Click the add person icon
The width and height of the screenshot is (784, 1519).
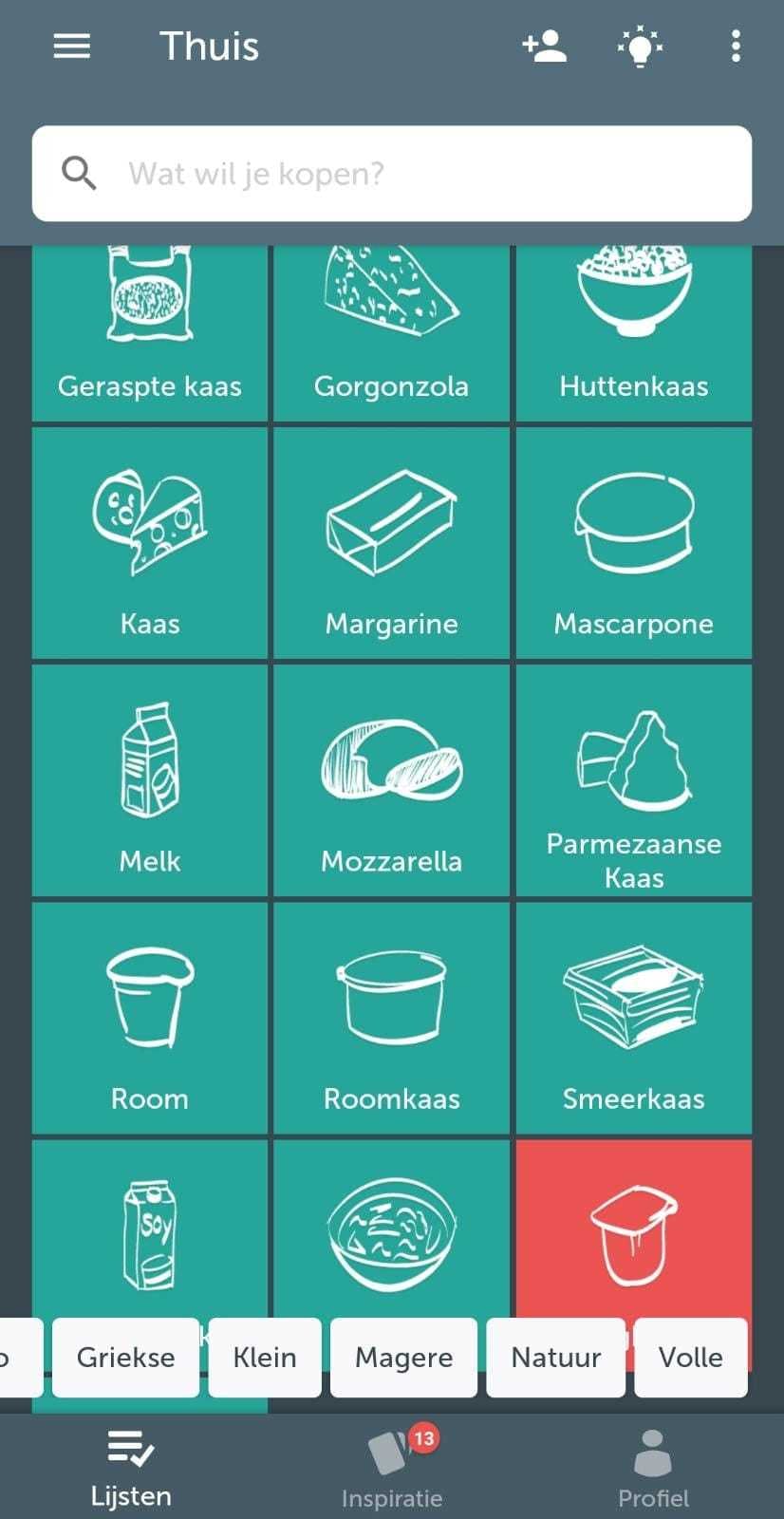tap(545, 46)
